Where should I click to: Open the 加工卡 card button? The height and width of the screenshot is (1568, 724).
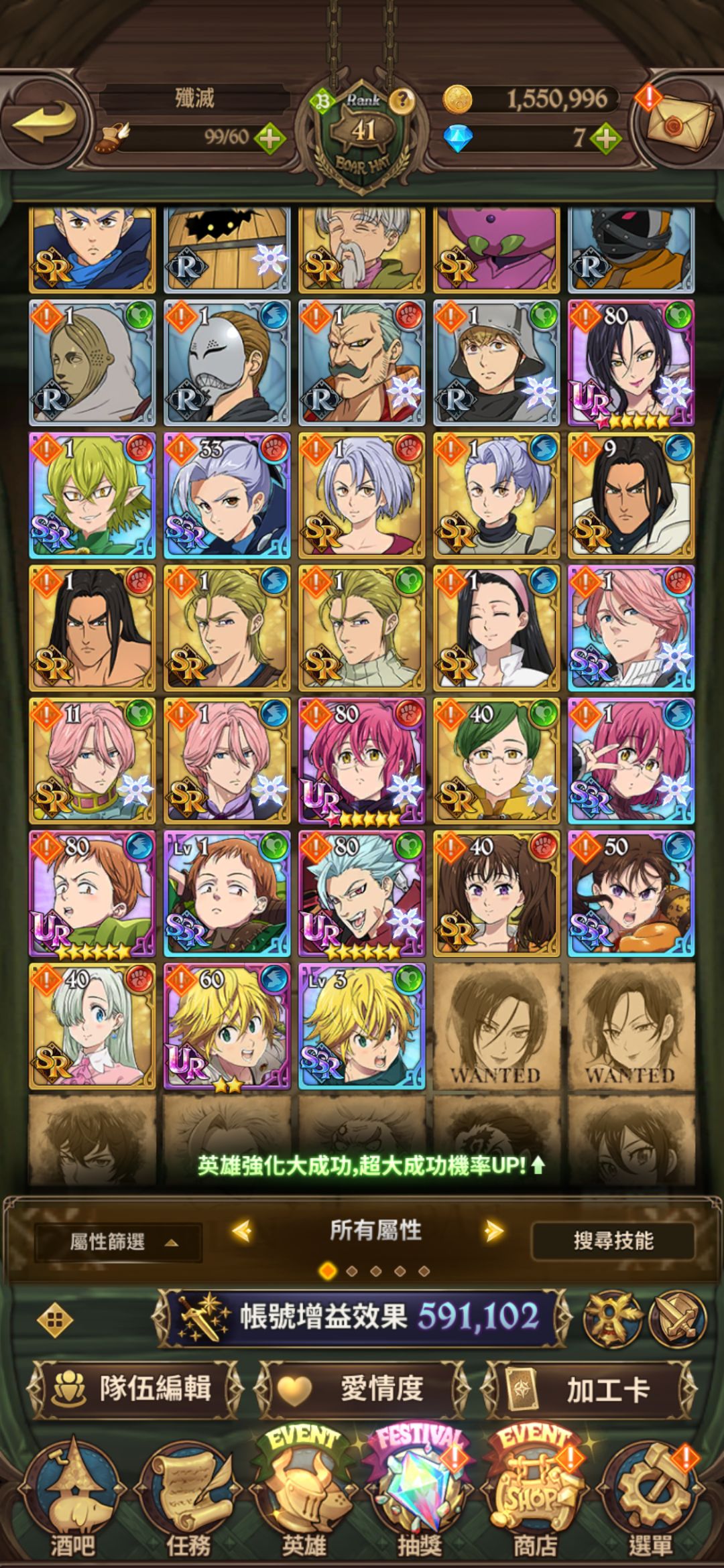(590, 1388)
